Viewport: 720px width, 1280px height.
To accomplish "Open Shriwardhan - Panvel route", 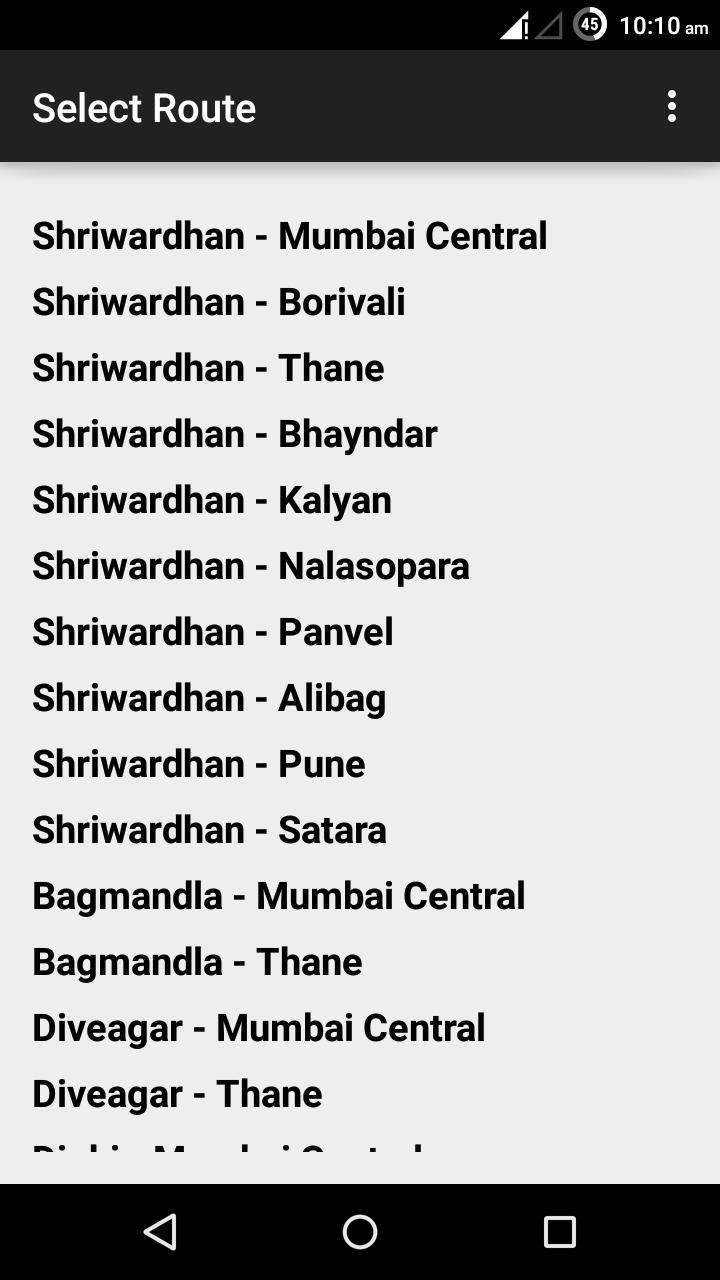I will pos(213,632).
